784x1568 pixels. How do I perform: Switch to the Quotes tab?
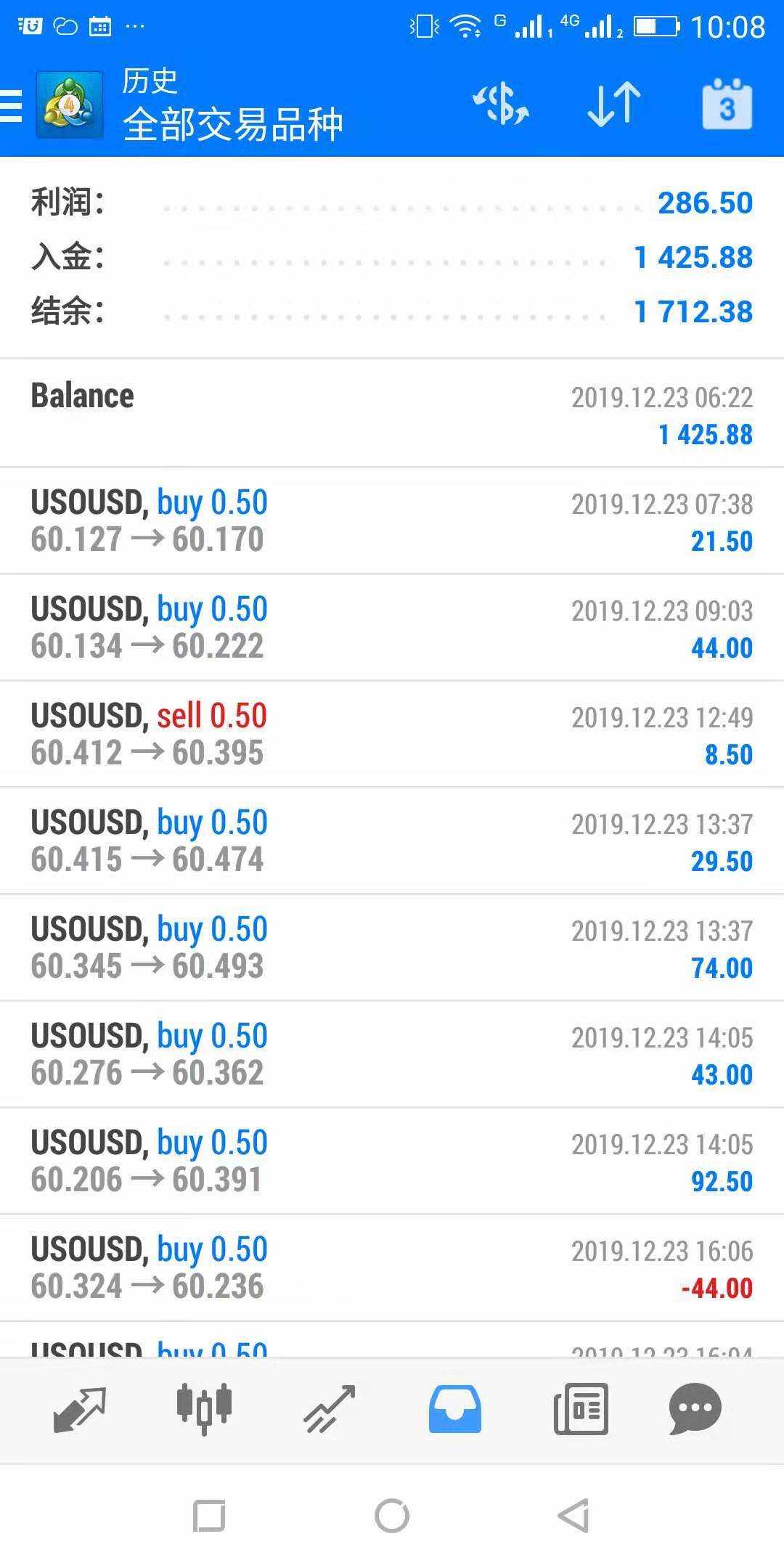click(80, 1410)
